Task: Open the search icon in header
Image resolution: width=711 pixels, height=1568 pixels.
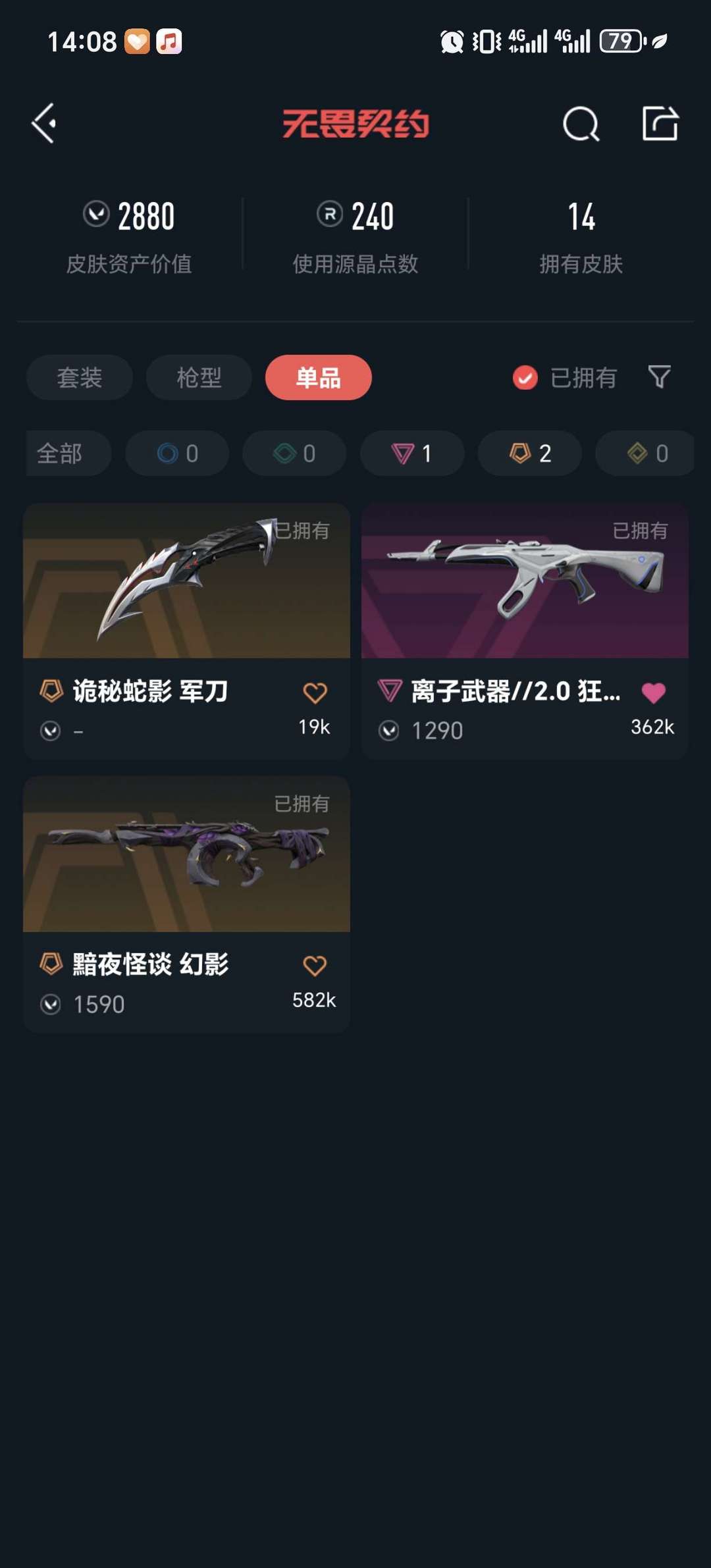Action: [581, 124]
